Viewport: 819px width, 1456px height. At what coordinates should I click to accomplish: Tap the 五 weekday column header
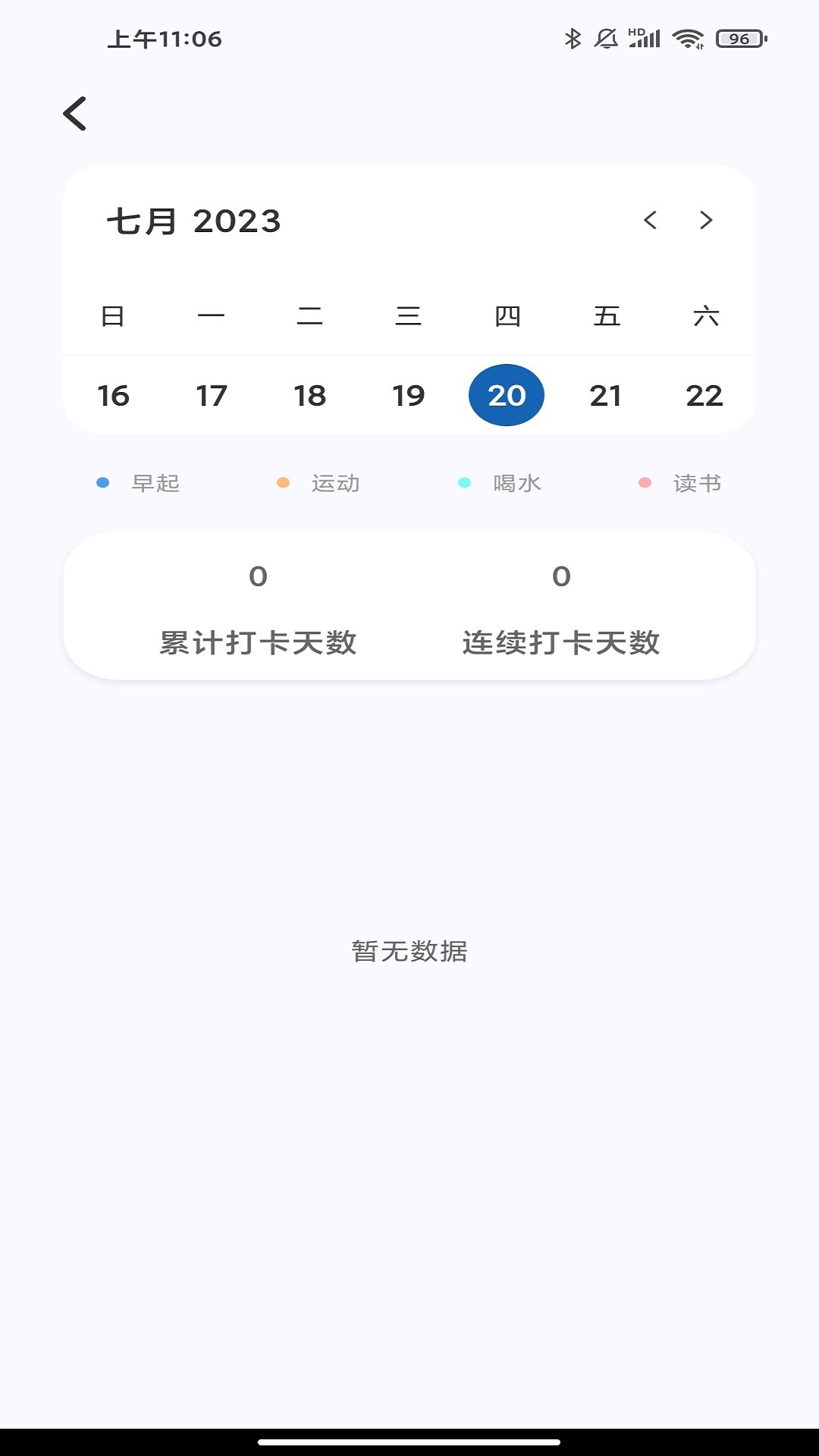click(x=605, y=316)
